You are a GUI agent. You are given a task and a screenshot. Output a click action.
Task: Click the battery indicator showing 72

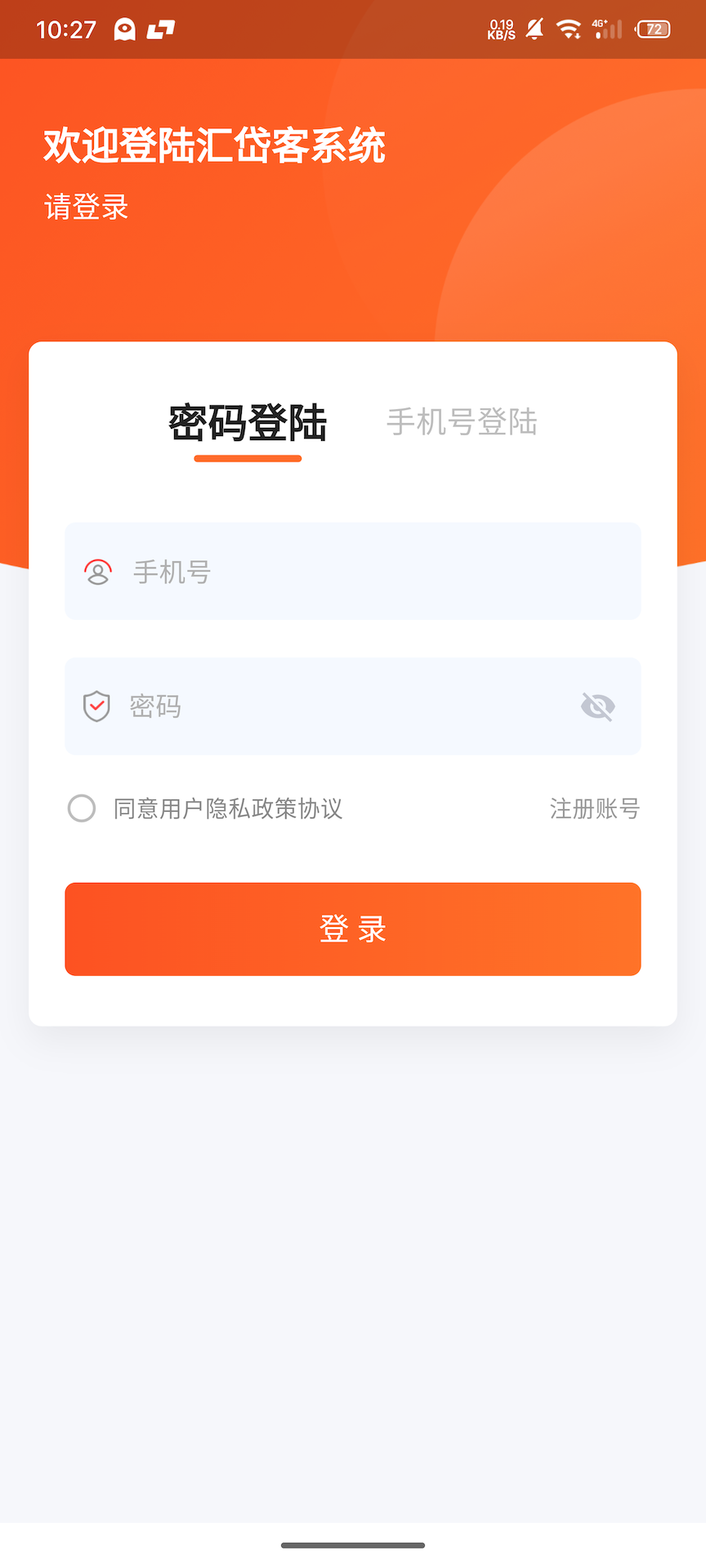(651, 29)
